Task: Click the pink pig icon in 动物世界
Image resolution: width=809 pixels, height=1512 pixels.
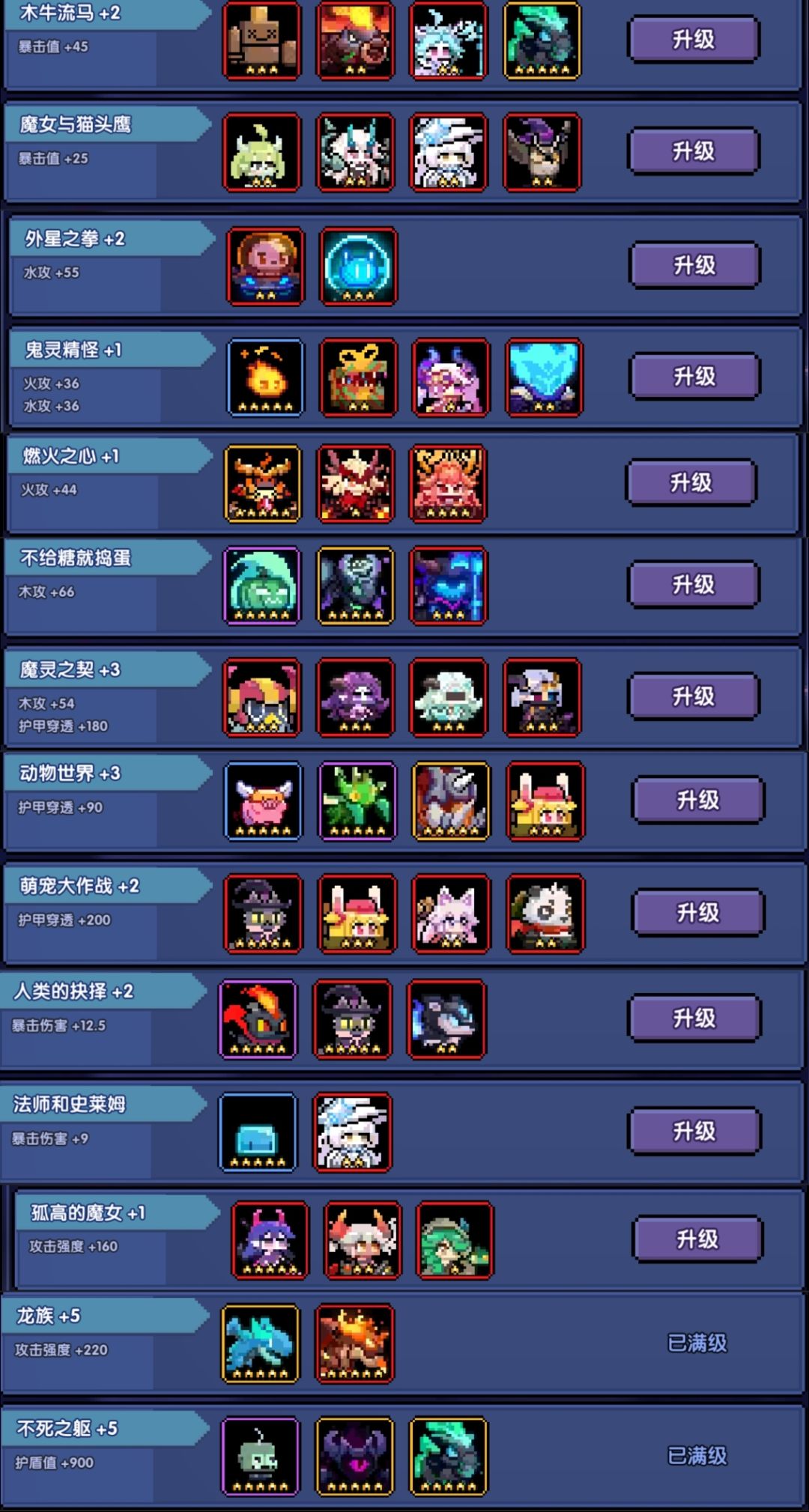Action: pos(261,802)
